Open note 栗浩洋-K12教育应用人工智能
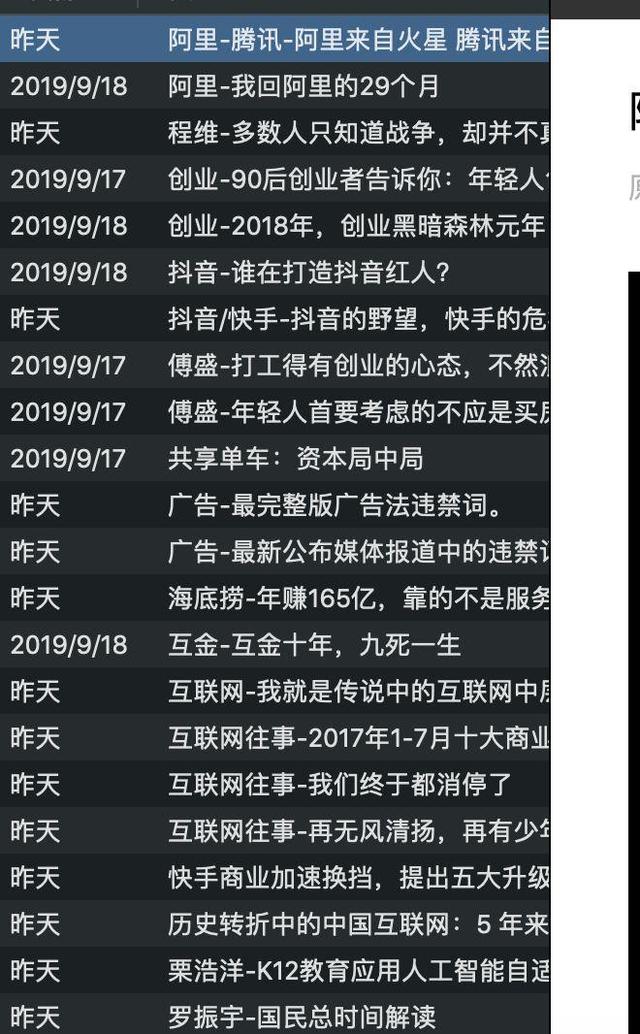The image size is (640, 1034). pyautogui.click(x=274, y=970)
